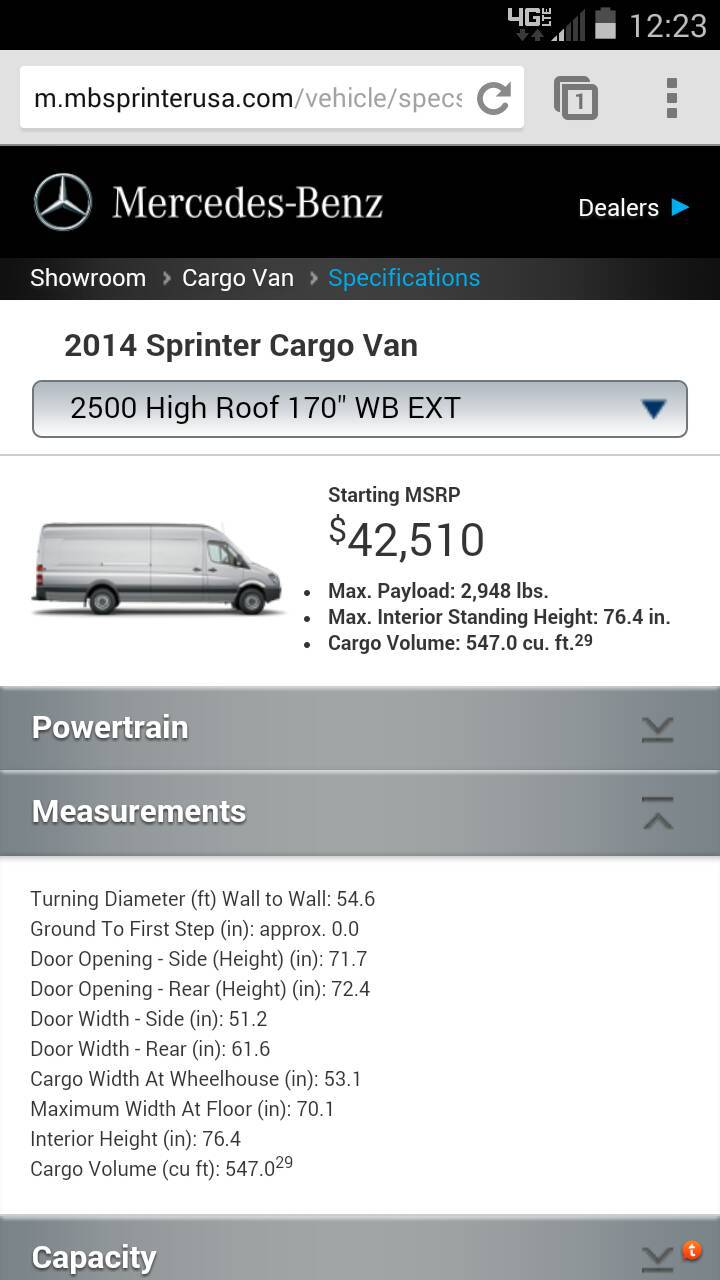720x1280 pixels.
Task: Open the browser tabs switcher
Action: (x=576, y=98)
